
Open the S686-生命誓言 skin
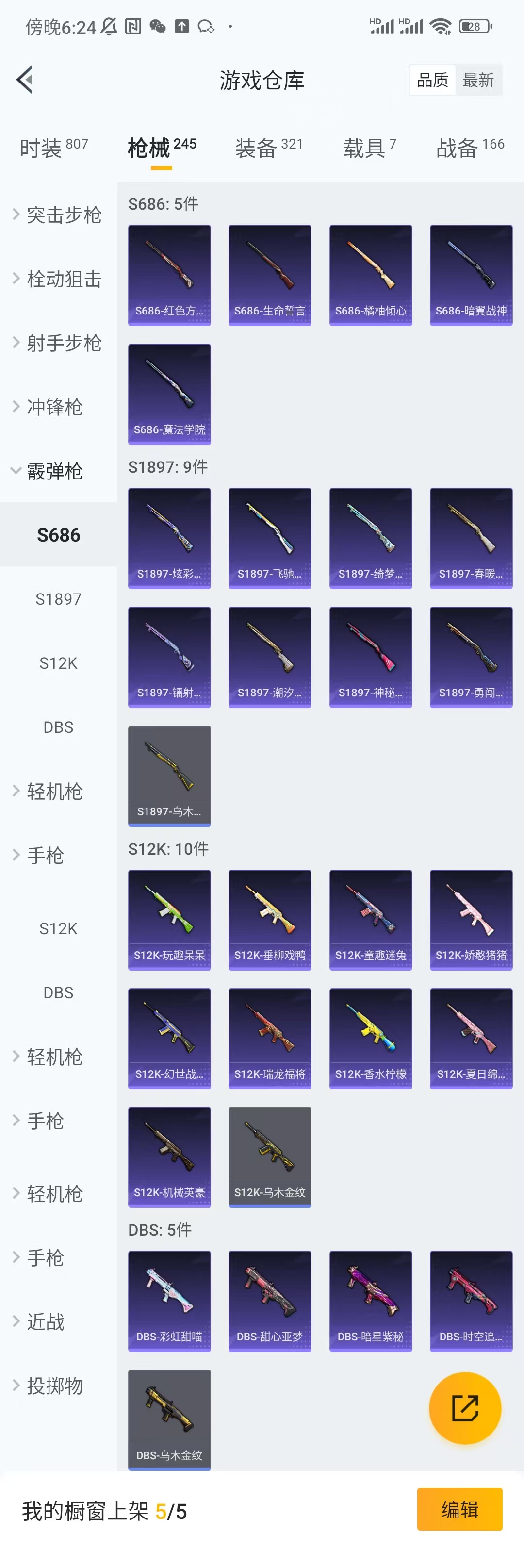[270, 275]
